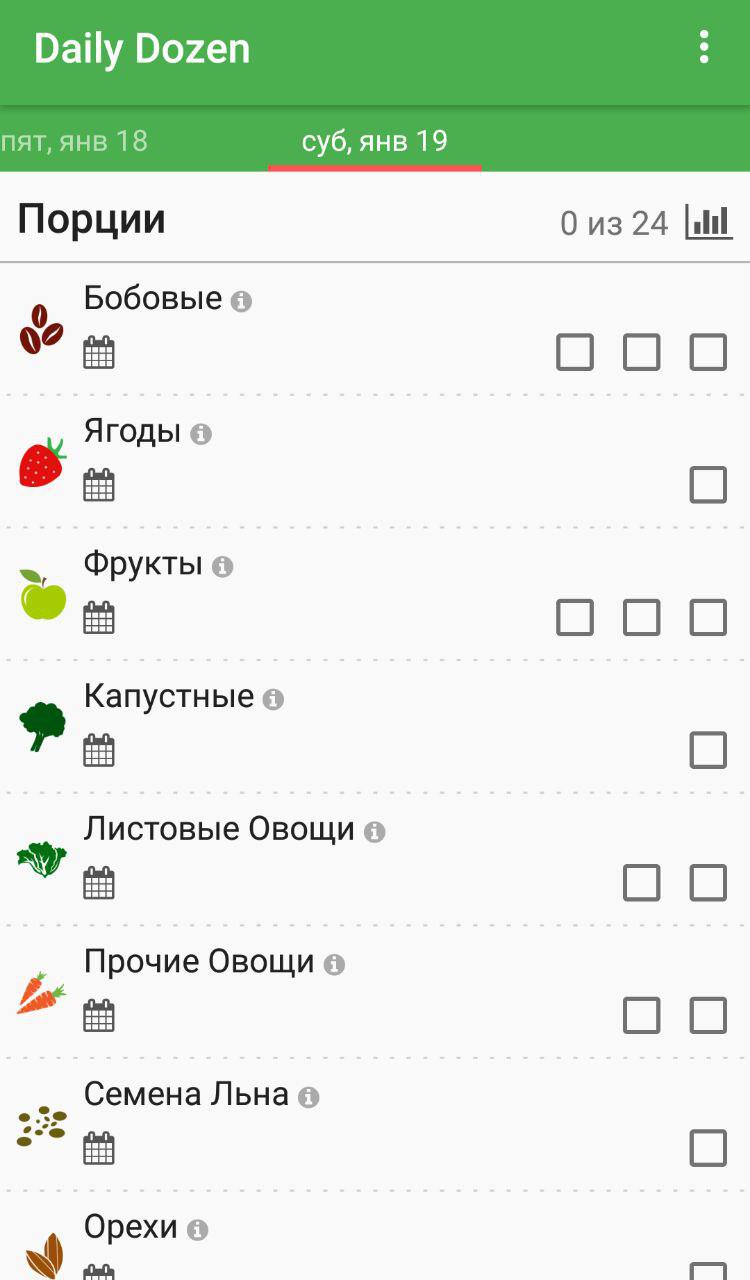Mark the Семена Льна serving checkbox
The height and width of the screenshot is (1280, 750).
click(708, 1148)
